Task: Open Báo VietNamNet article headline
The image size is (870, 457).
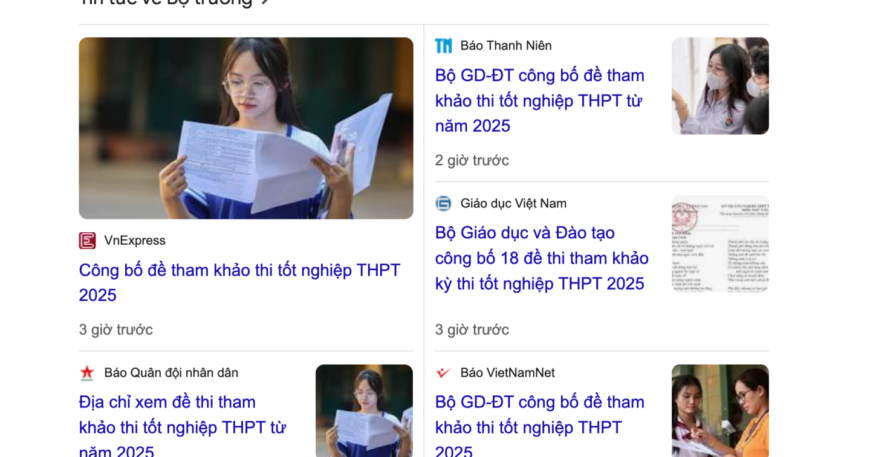Action: 539,426
